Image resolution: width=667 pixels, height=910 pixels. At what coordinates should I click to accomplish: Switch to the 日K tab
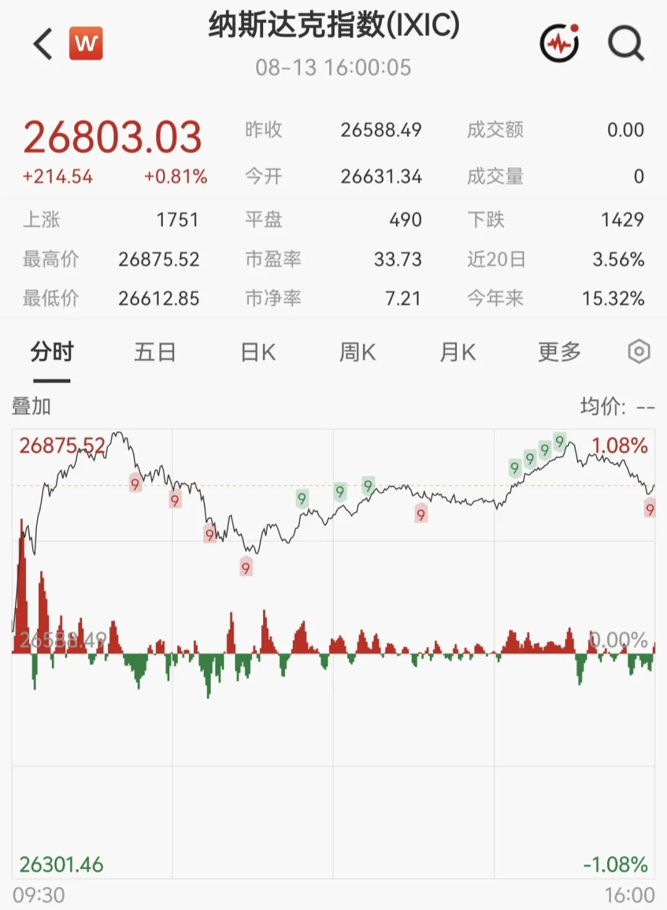point(258,352)
